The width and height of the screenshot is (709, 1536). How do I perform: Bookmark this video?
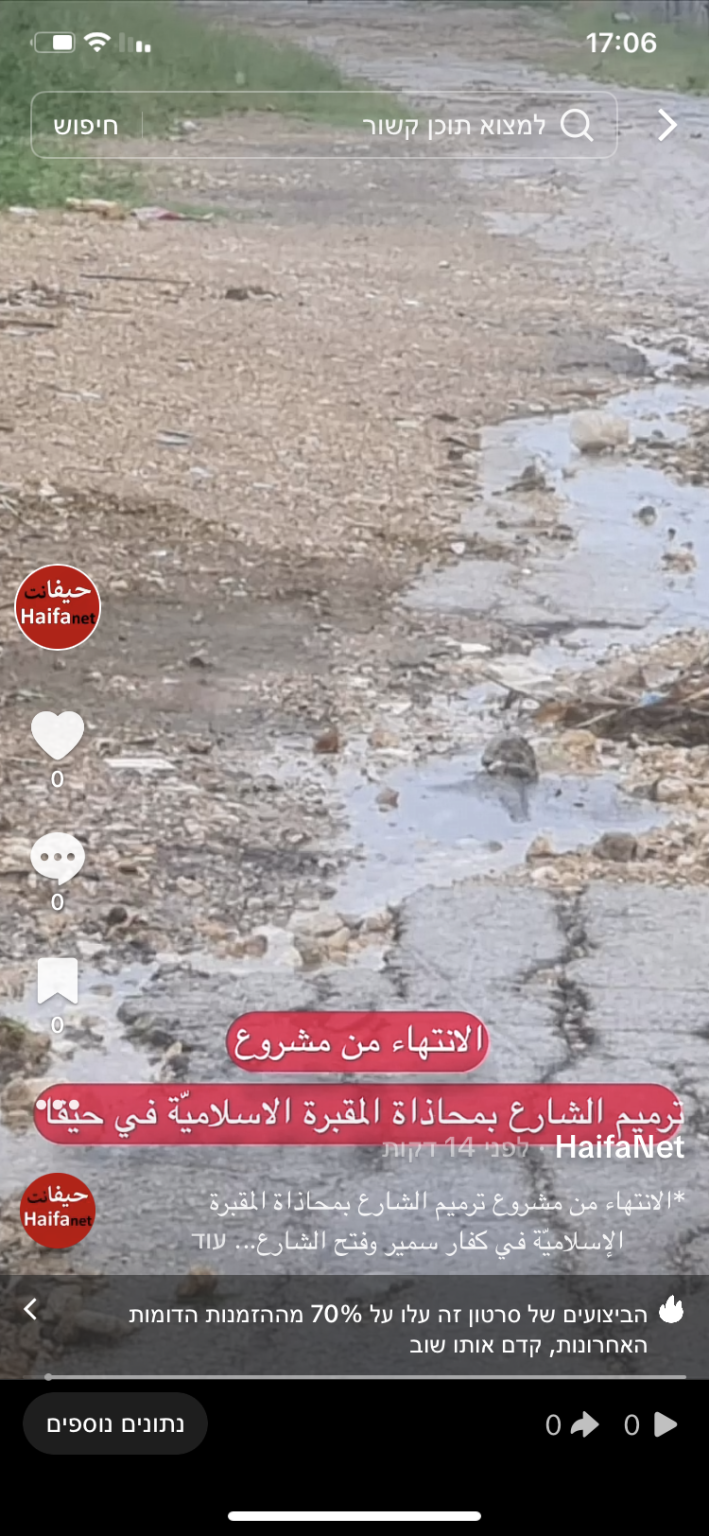tap(57, 981)
